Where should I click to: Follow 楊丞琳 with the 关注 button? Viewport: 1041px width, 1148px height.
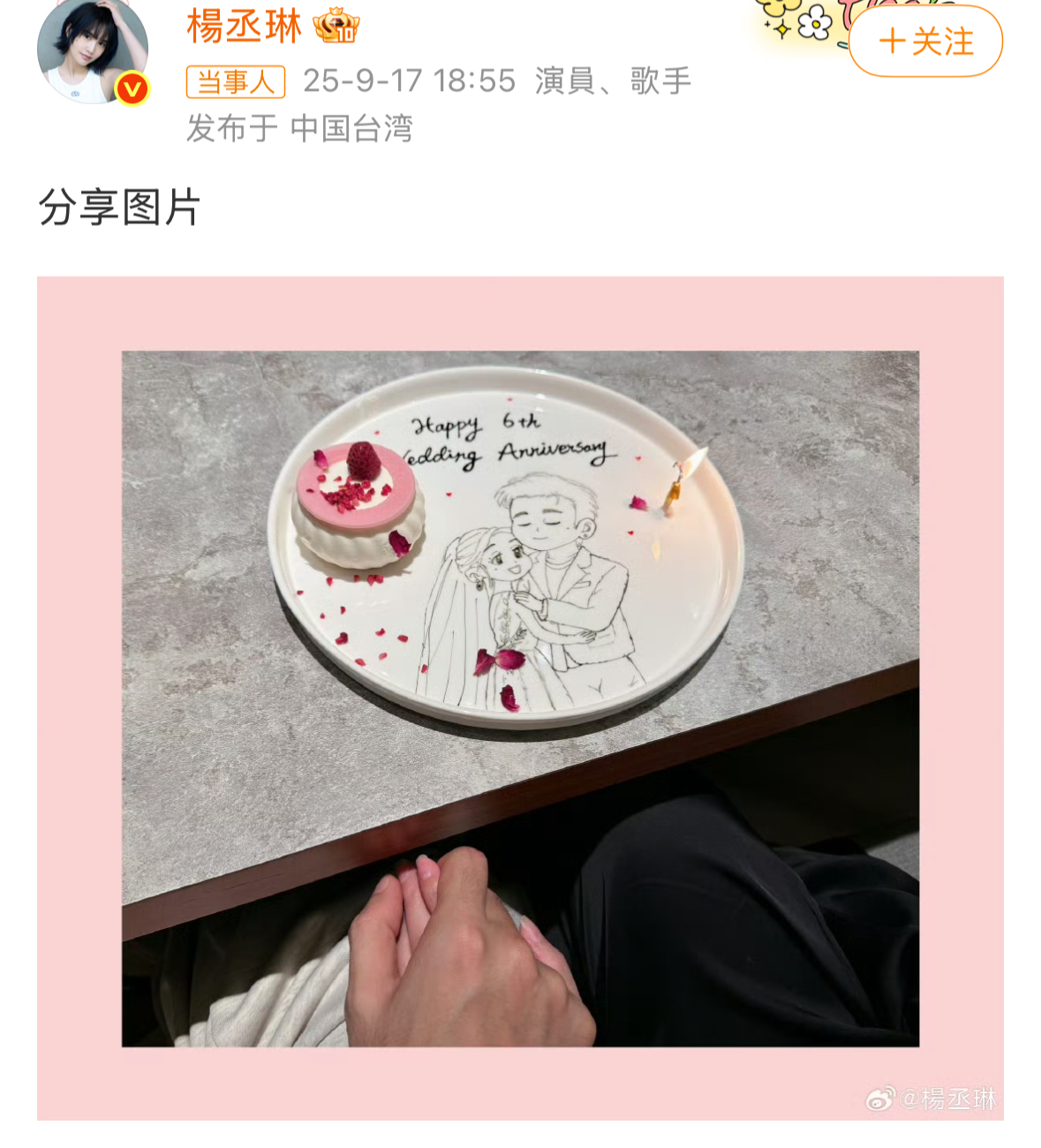click(x=925, y=42)
